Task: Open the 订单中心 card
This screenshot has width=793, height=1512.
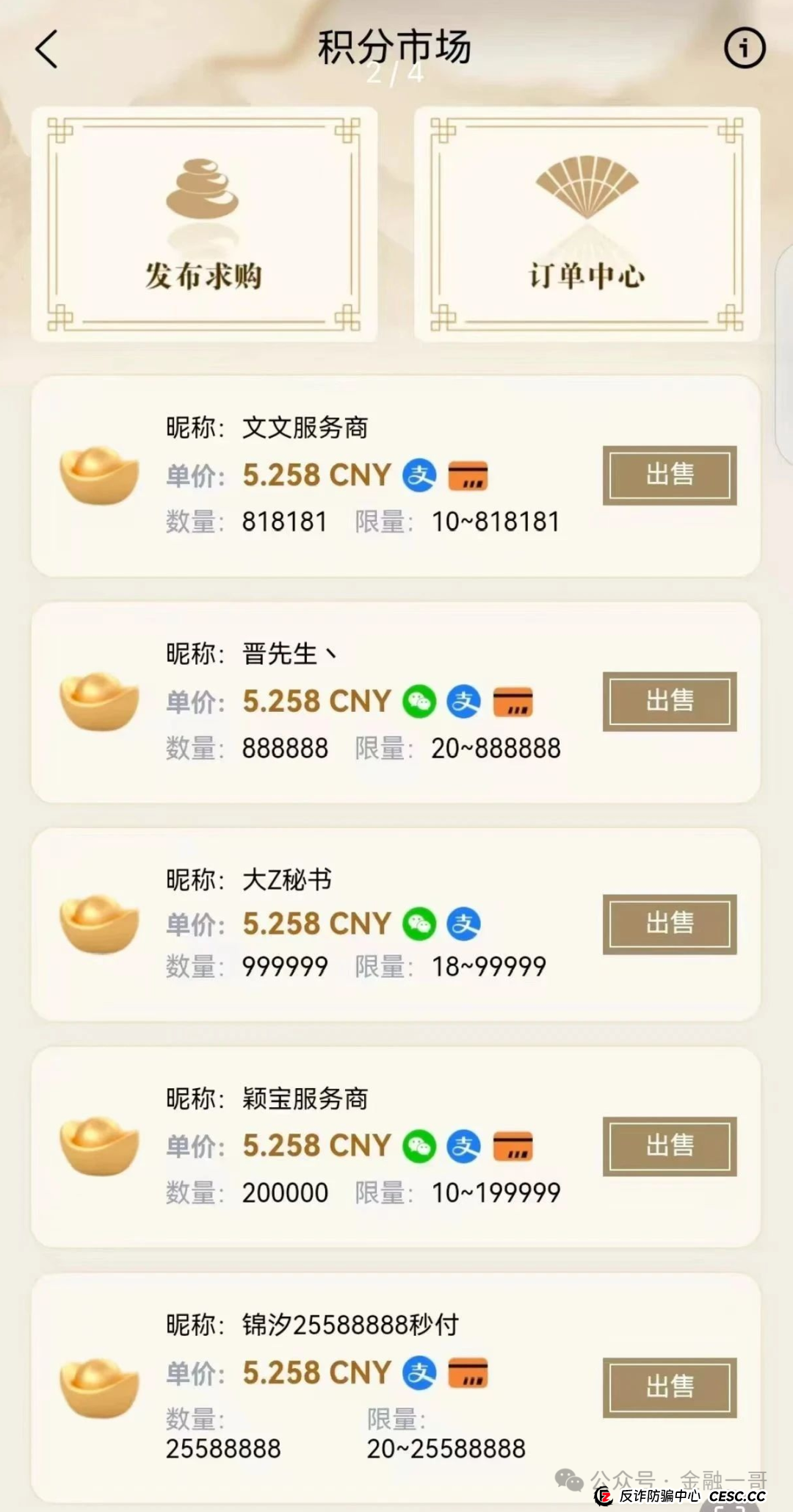Action: point(587,223)
